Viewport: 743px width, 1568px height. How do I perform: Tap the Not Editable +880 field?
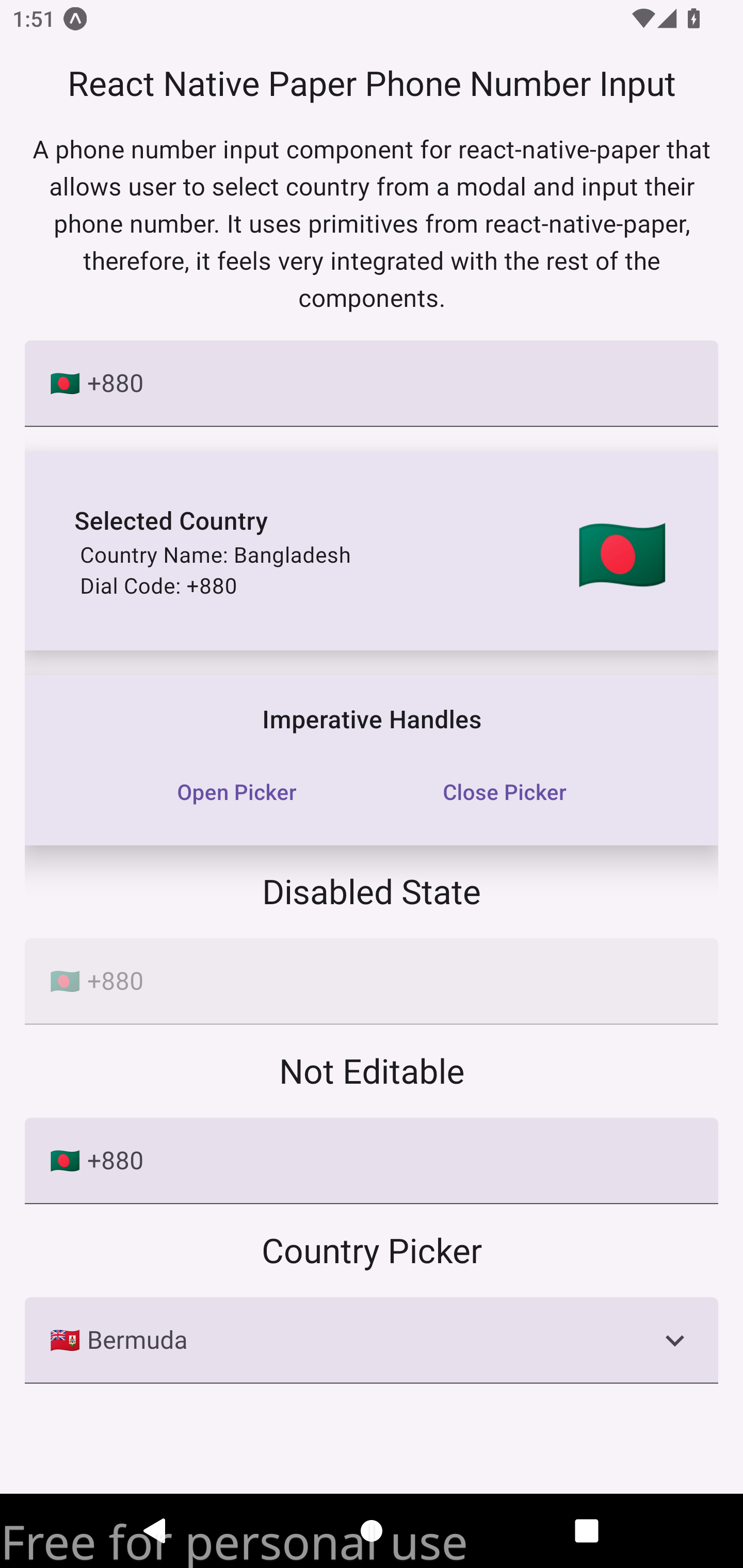pyautogui.click(x=372, y=1160)
